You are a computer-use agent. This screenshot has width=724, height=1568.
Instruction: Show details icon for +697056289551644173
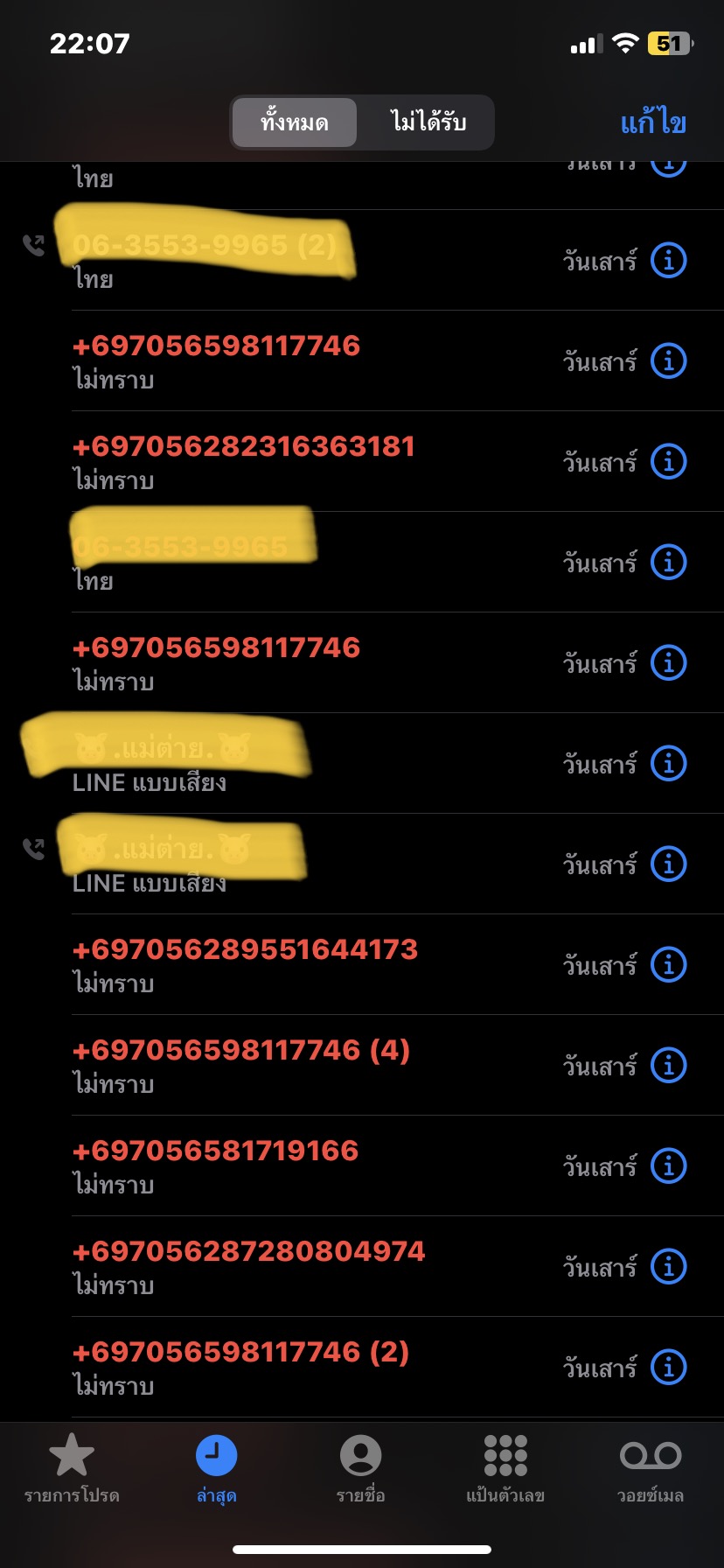coord(669,964)
